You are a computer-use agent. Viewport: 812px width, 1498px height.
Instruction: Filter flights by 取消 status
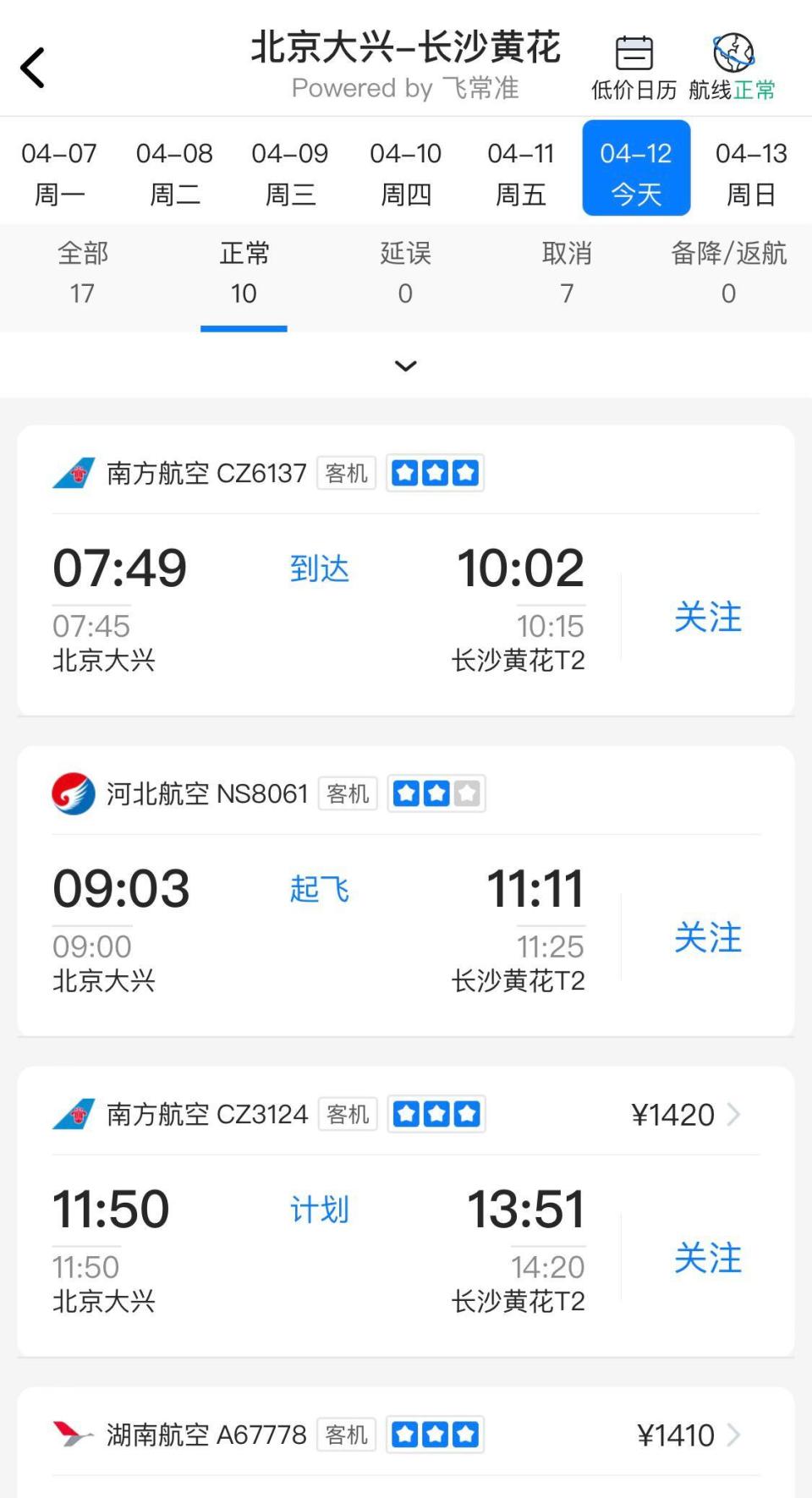click(566, 272)
